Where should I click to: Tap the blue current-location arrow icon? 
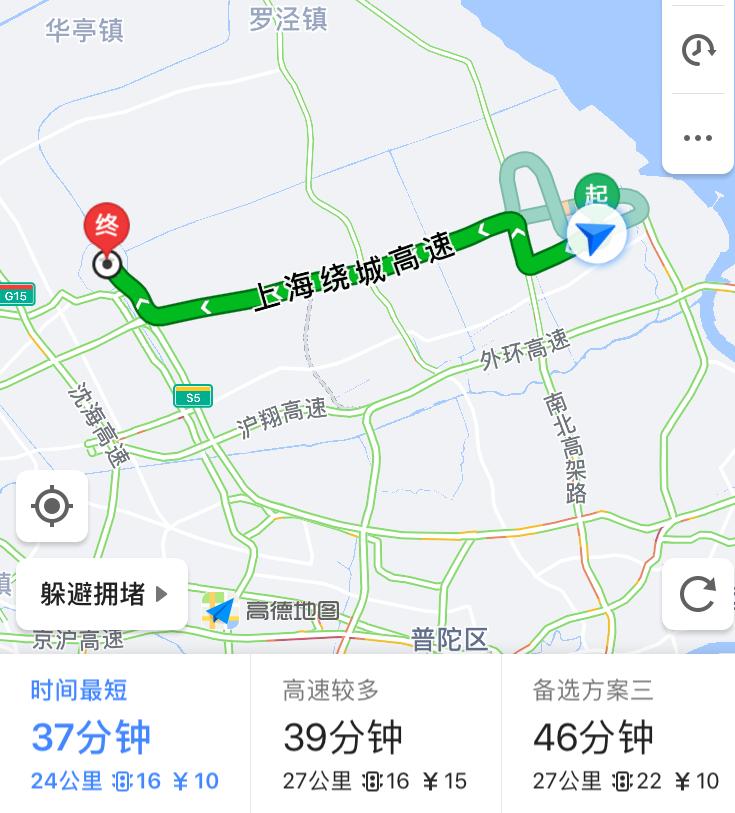click(x=596, y=235)
